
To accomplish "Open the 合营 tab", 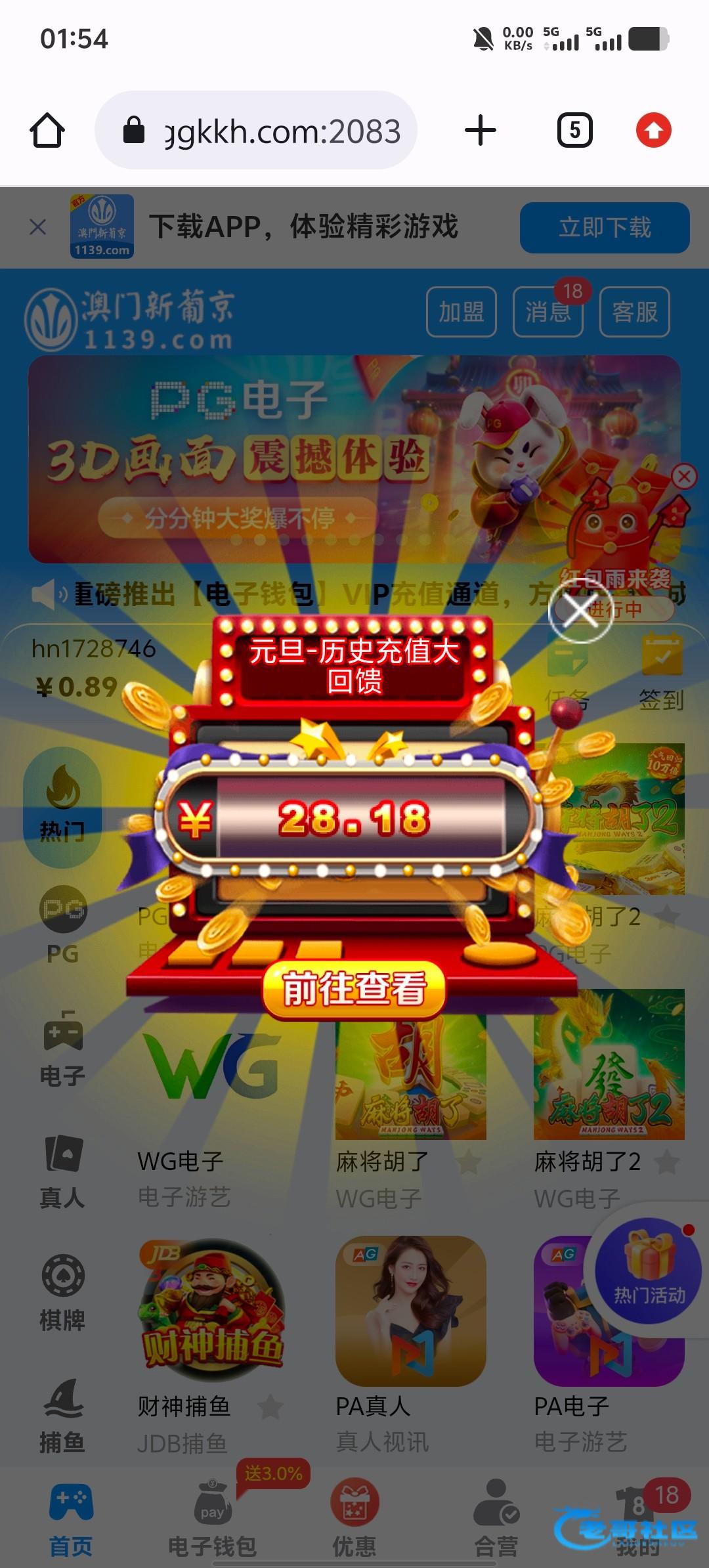I will (496, 1518).
